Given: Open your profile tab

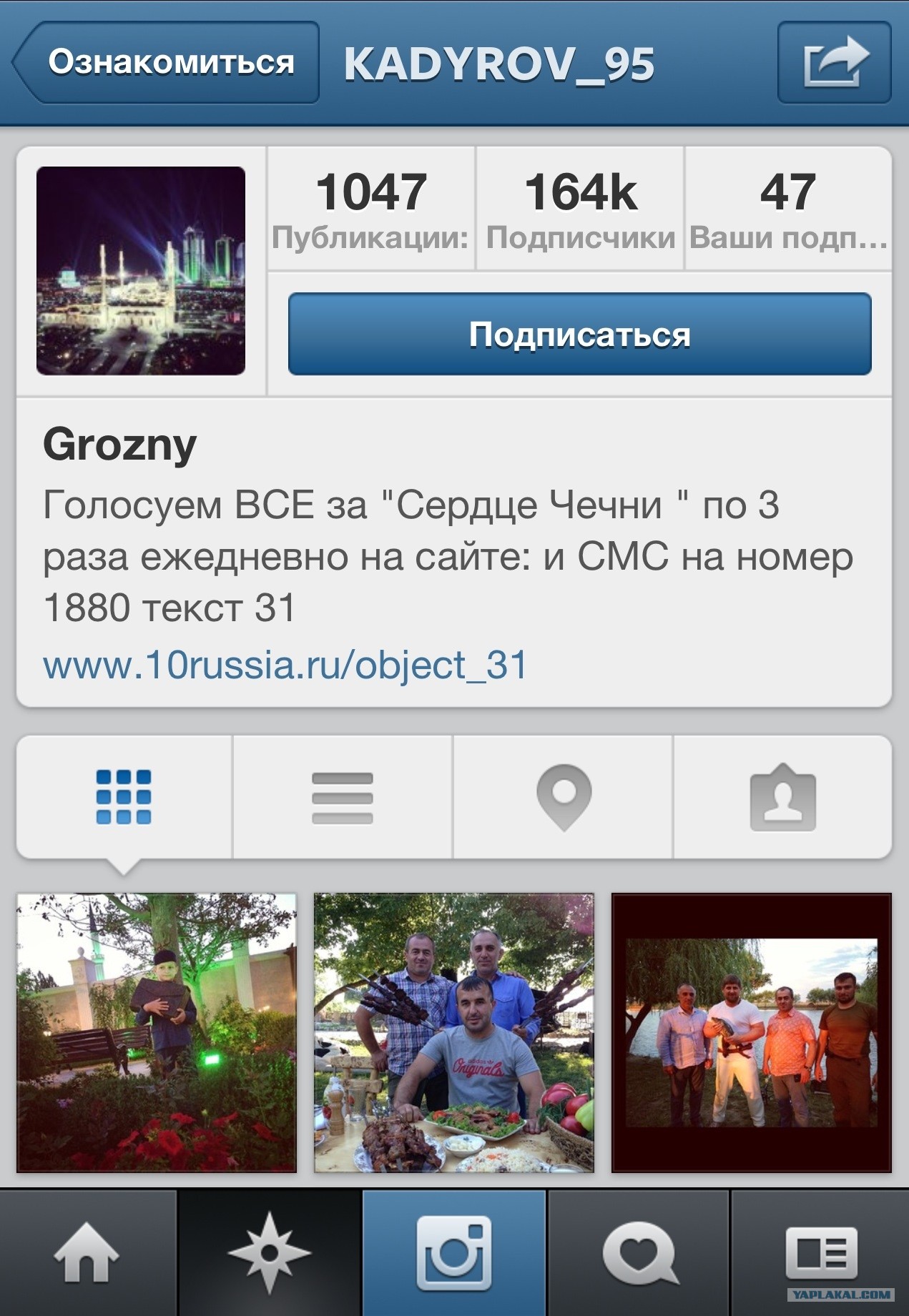Looking at the screenshot, I should click(820, 1253).
